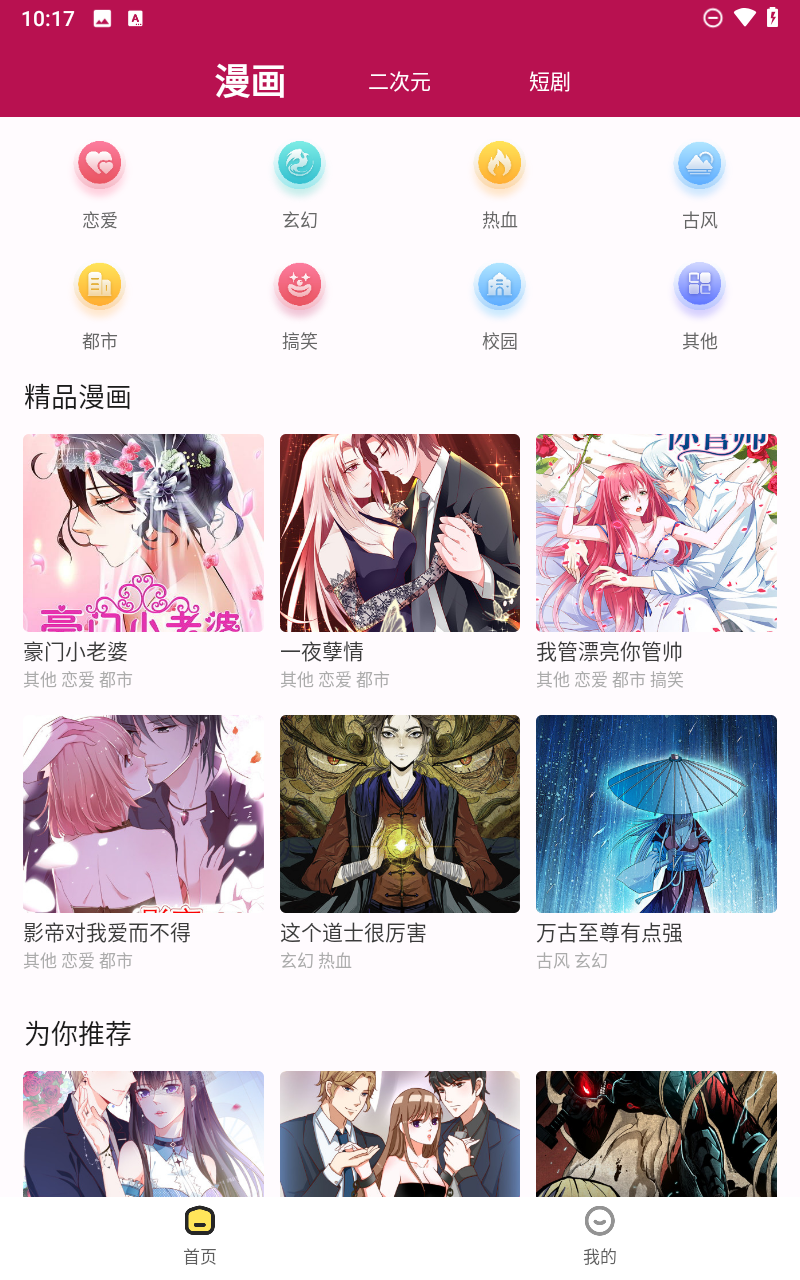The width and height of the screenshot is (800, 1280).
Task: Switch to the 二次元 tab
Action: pyautogui.click(x=399, y=82)
